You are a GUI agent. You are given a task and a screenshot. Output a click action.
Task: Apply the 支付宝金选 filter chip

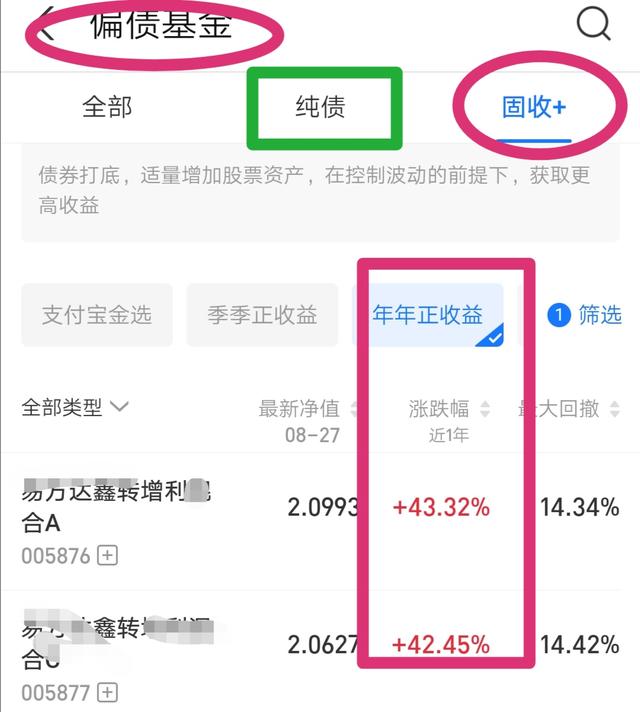(97, 315)
